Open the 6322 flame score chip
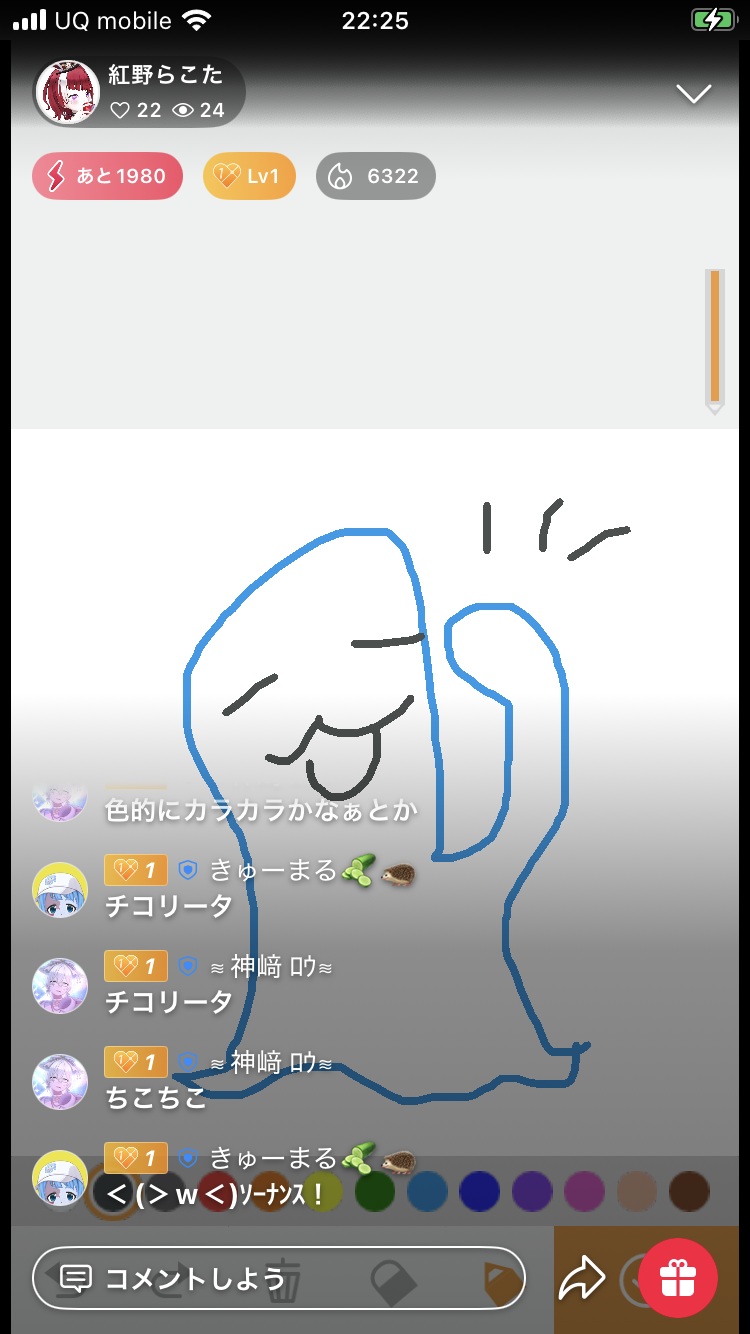This screenshot has width=750, height=1334. coord(375,177)
